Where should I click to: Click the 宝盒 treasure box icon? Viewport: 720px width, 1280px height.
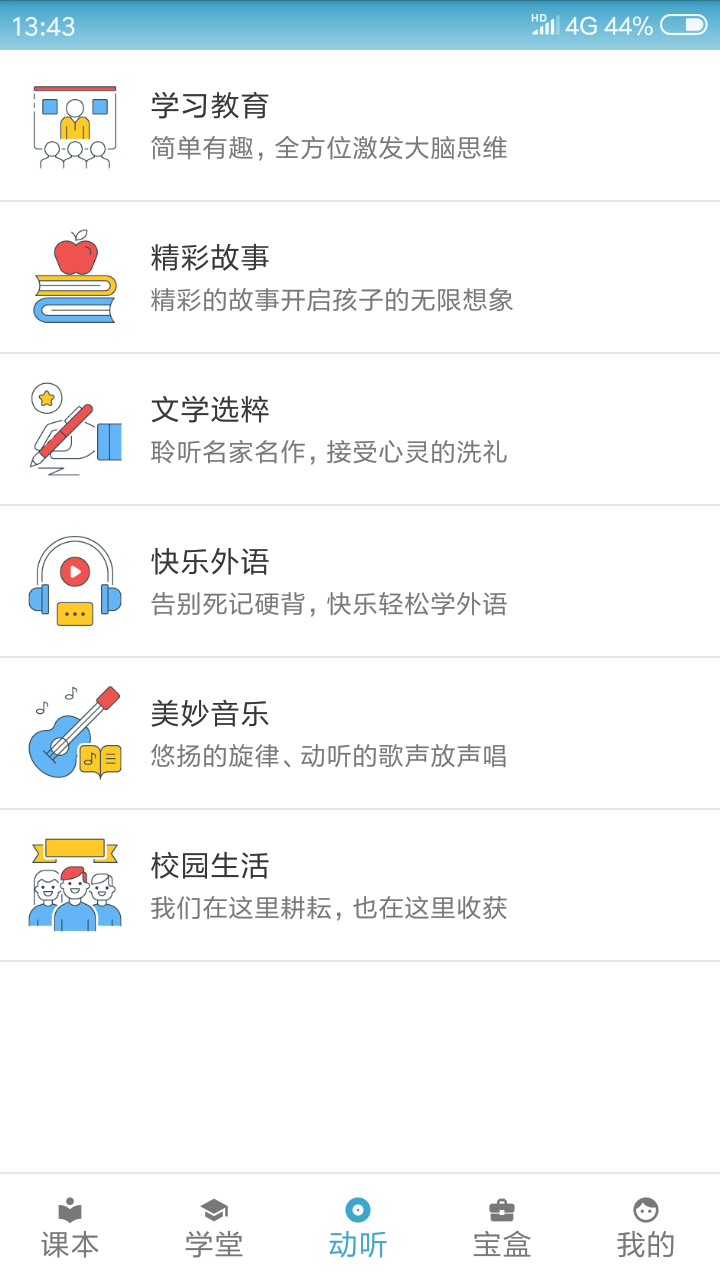pos(501,1207)
